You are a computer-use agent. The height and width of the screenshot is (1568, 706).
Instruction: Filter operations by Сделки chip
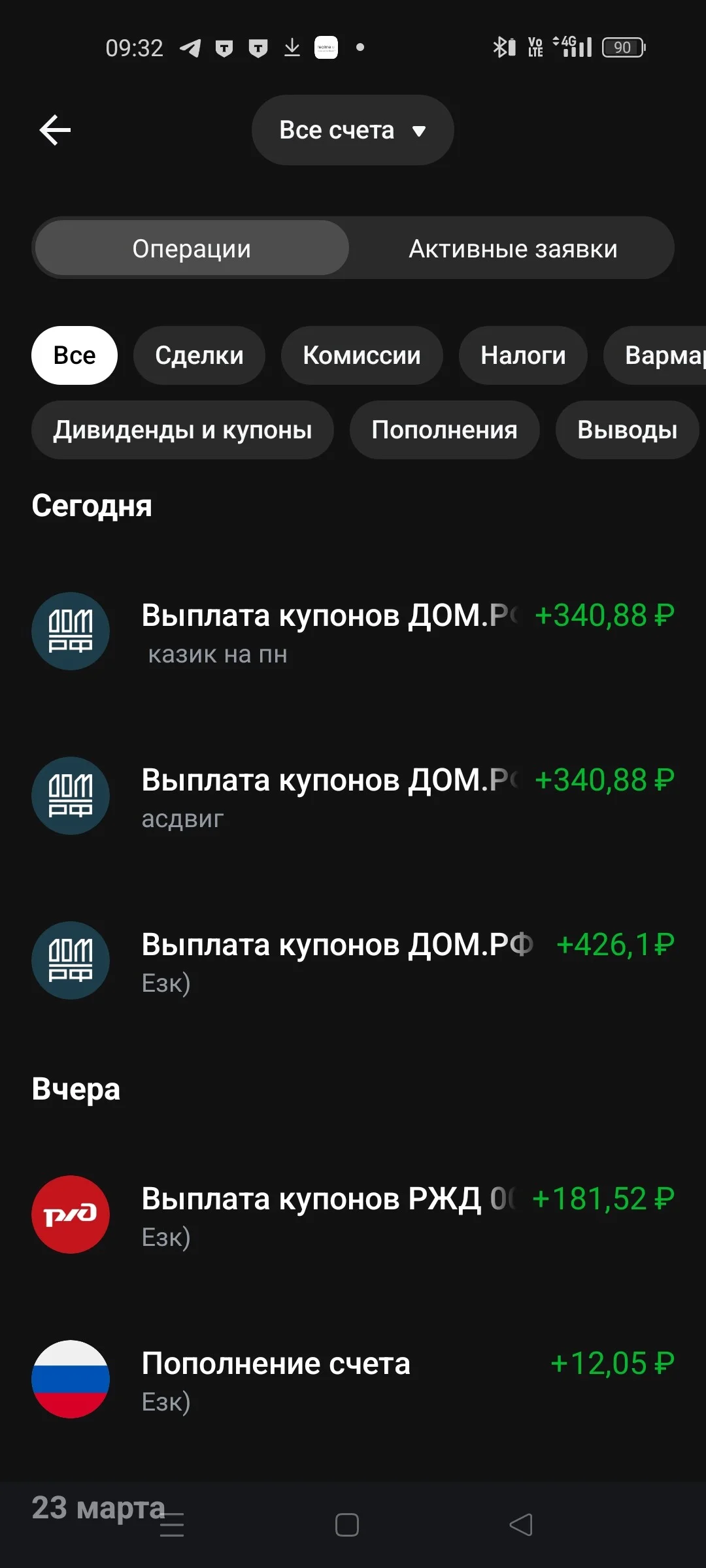199,355
